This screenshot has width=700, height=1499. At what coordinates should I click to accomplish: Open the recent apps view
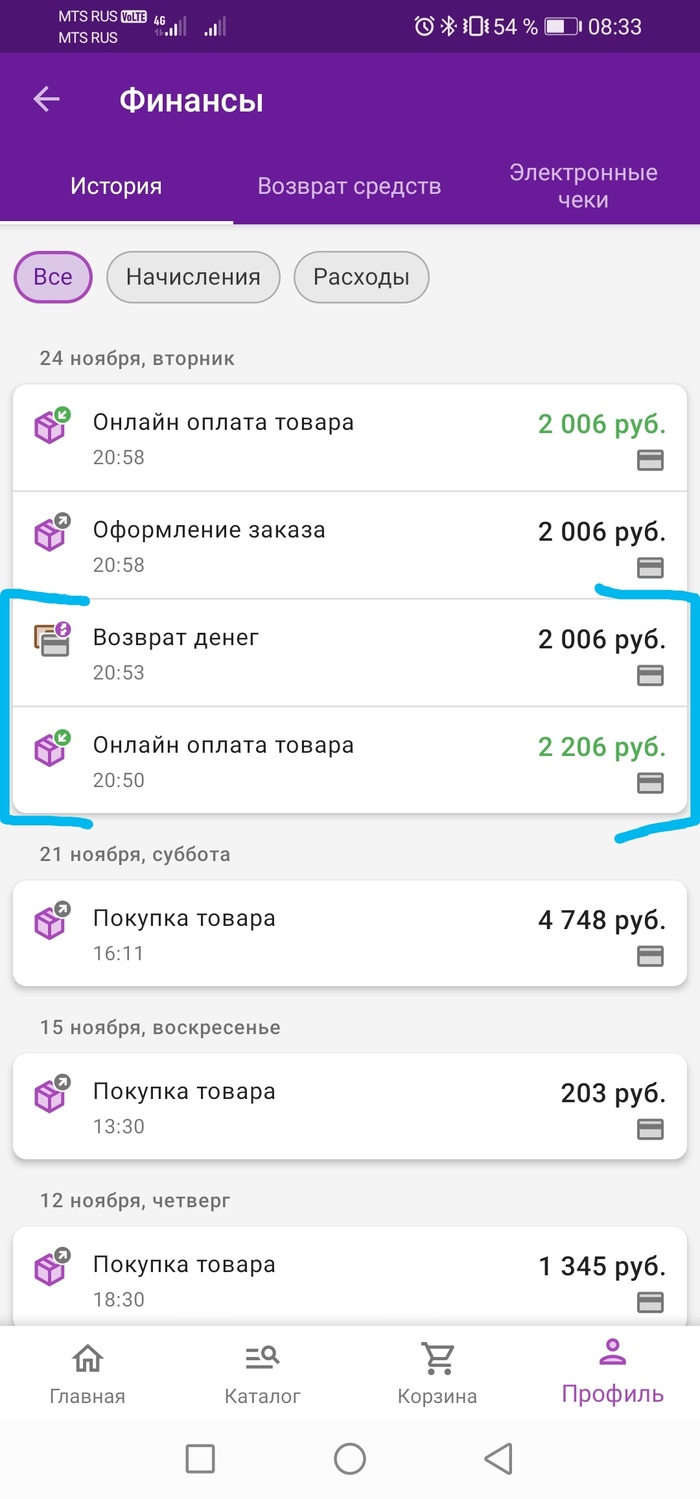200,1459
